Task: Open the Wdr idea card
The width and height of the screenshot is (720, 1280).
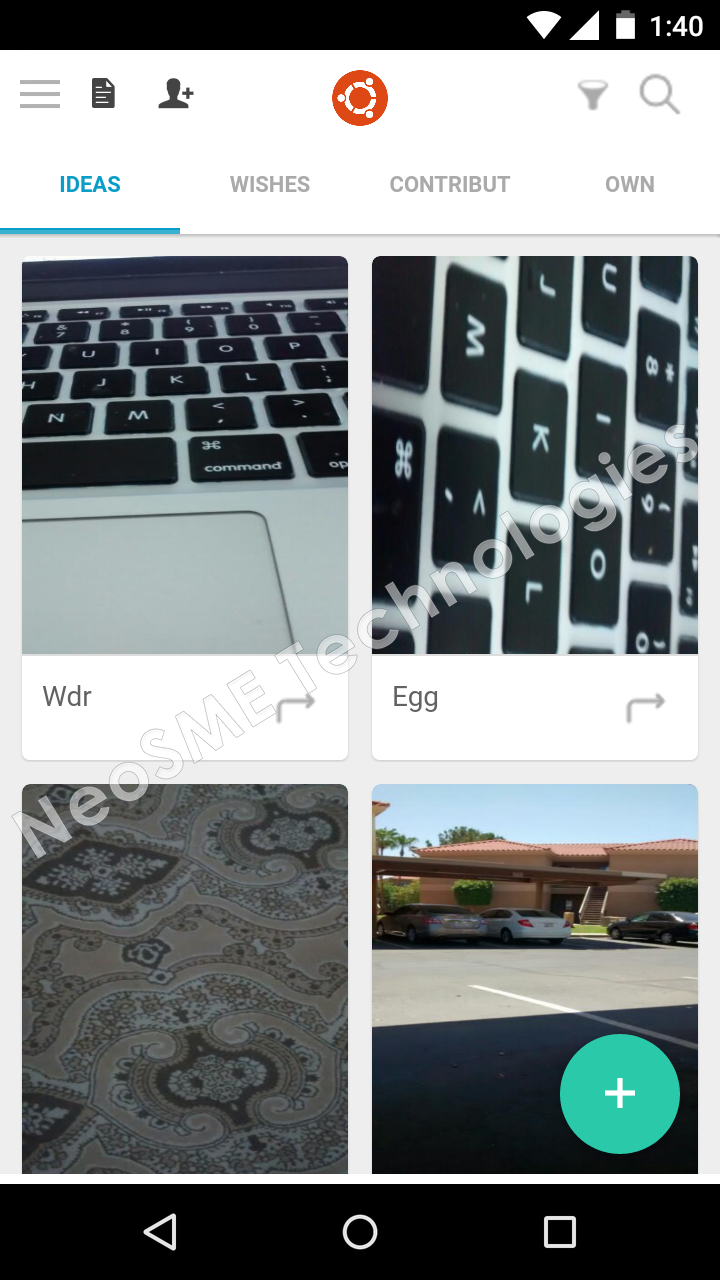Action: tap(185, 455)
